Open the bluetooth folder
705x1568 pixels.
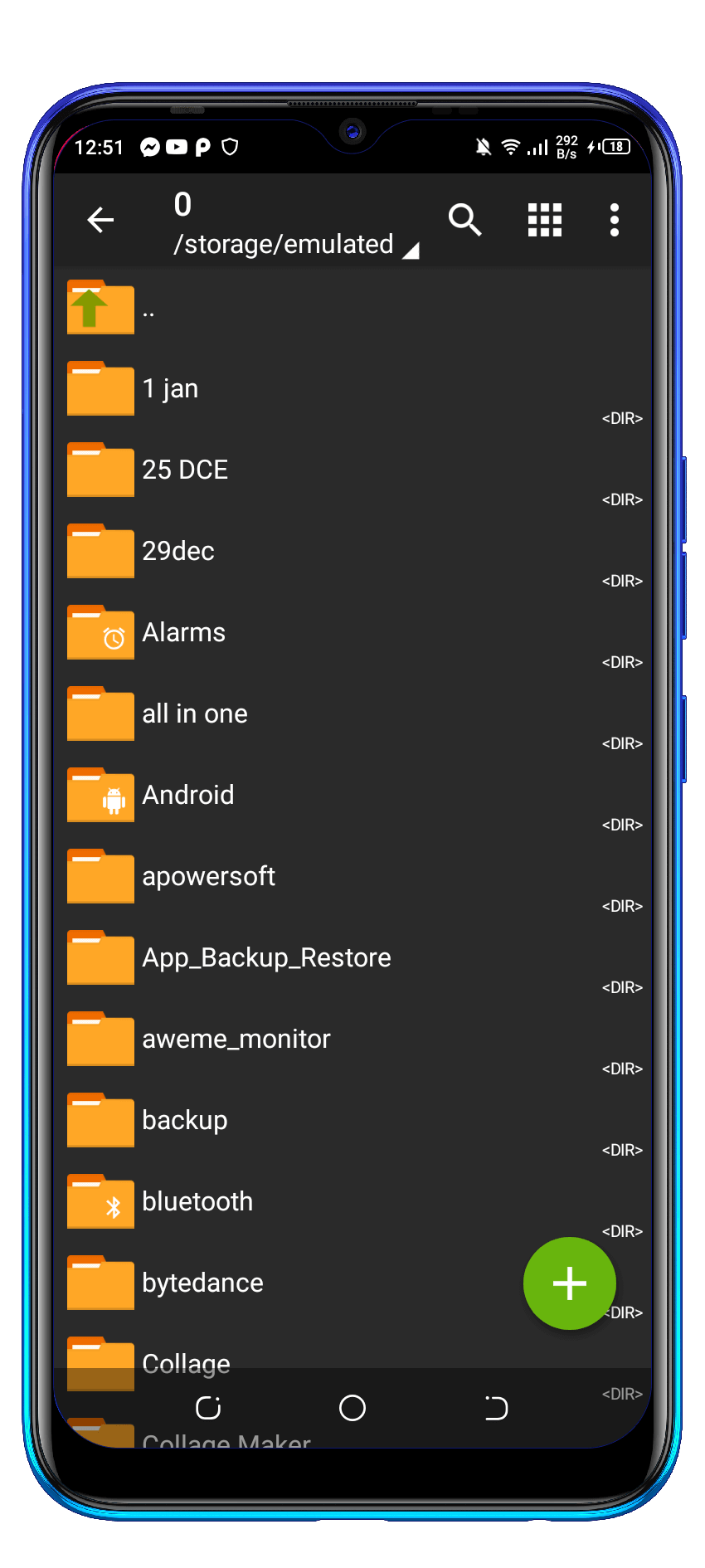[x=352, y=1203]
